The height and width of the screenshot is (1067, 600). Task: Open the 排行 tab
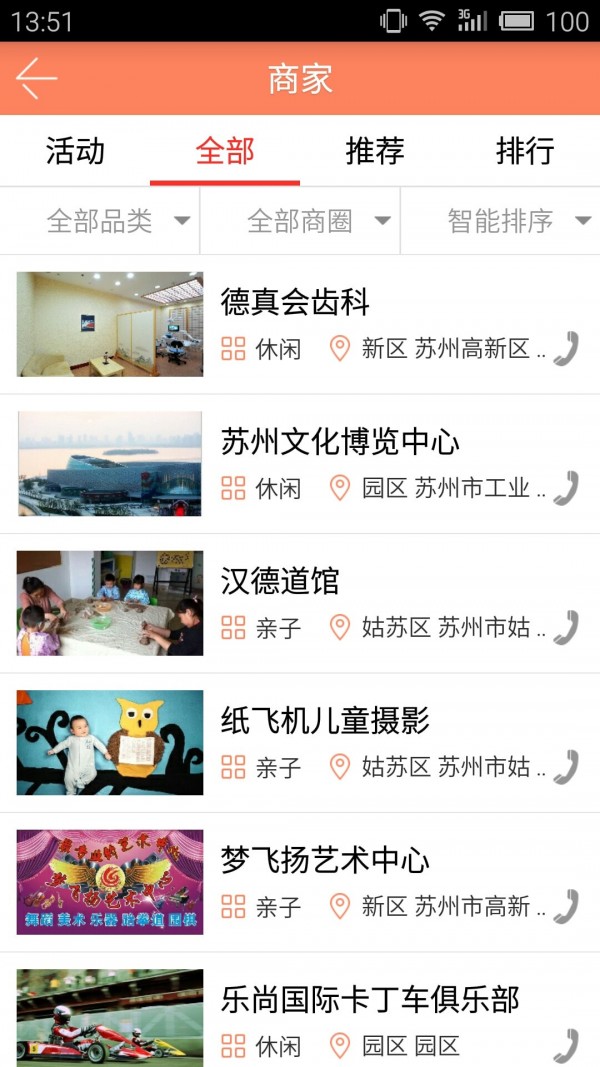[x=525, y=151]
